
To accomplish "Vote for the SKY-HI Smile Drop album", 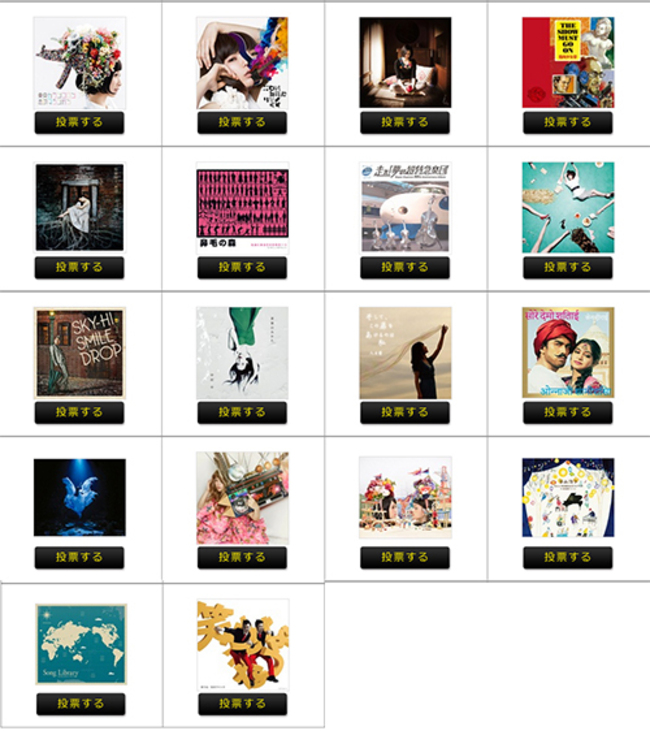I will 79,412.
